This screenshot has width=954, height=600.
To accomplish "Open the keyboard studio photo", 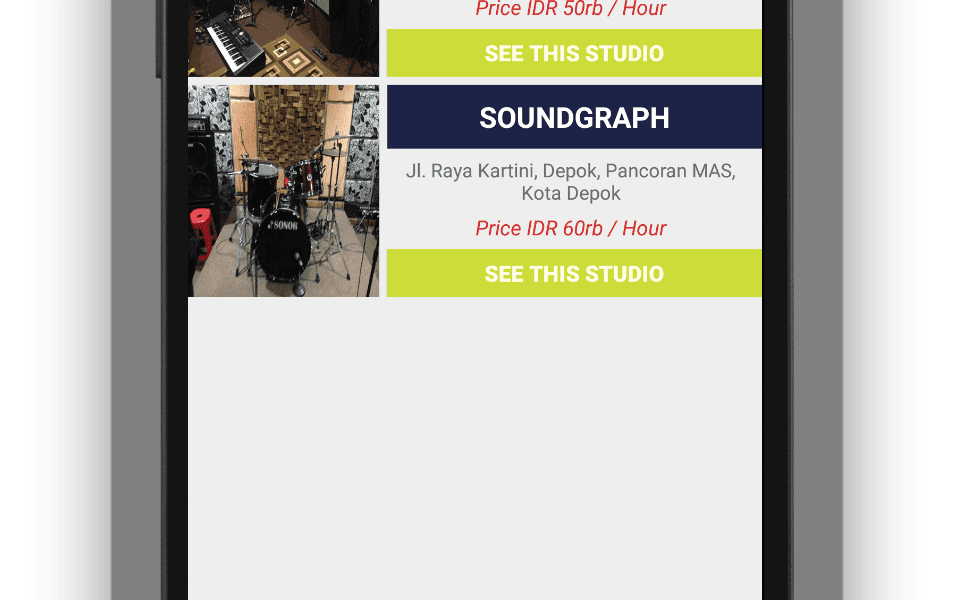I will [284, 38].
